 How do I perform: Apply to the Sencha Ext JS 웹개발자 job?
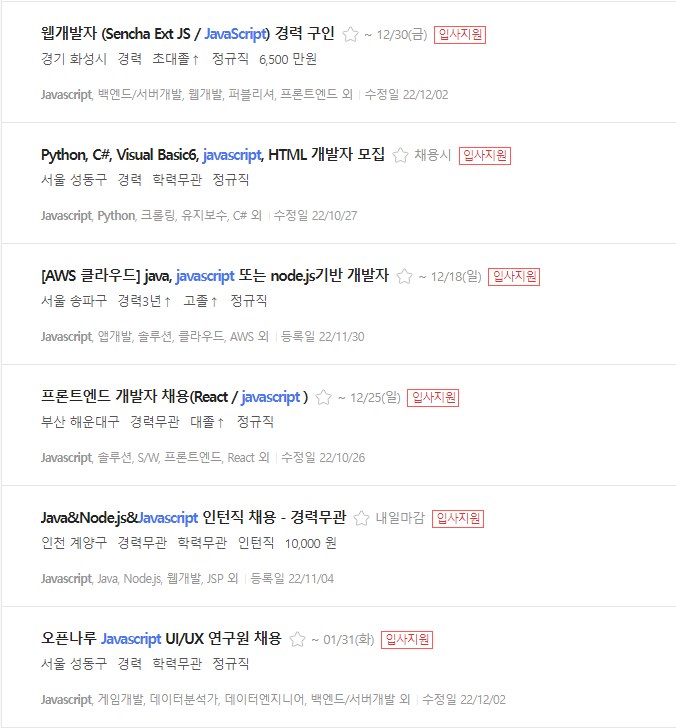(460, 34)
